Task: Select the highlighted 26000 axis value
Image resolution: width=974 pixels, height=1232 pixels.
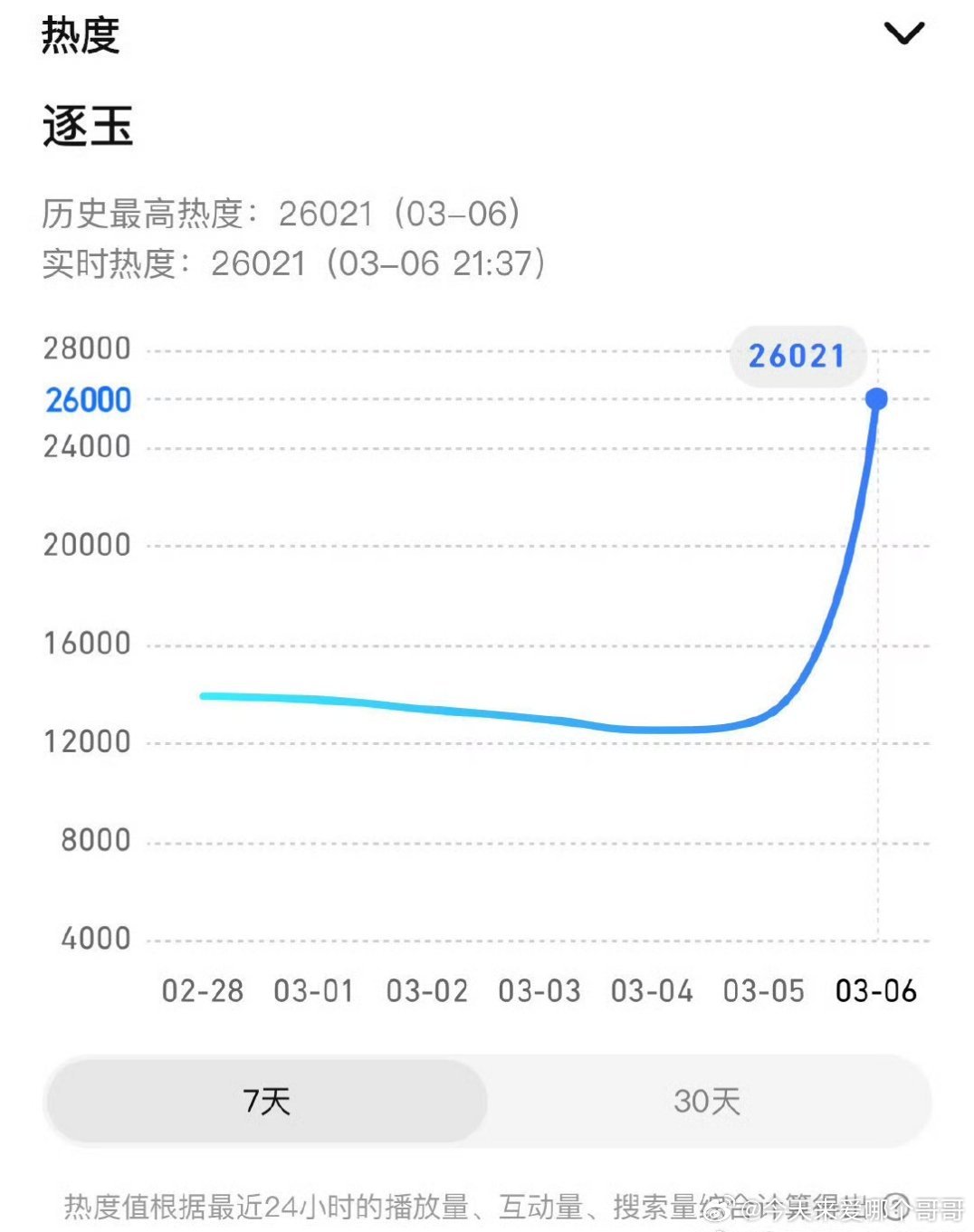Action: 88,399
